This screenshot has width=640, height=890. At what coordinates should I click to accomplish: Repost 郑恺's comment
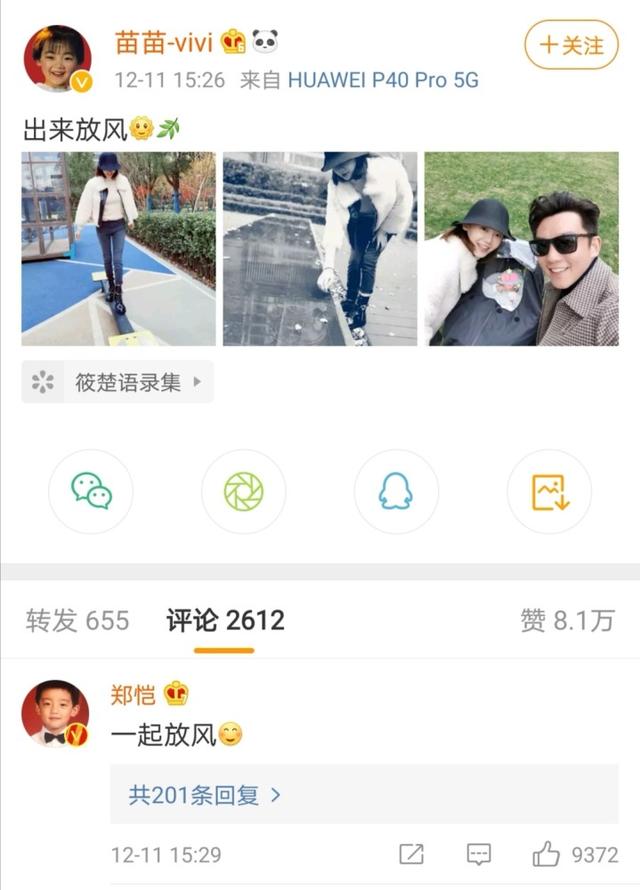pos(411,854)
